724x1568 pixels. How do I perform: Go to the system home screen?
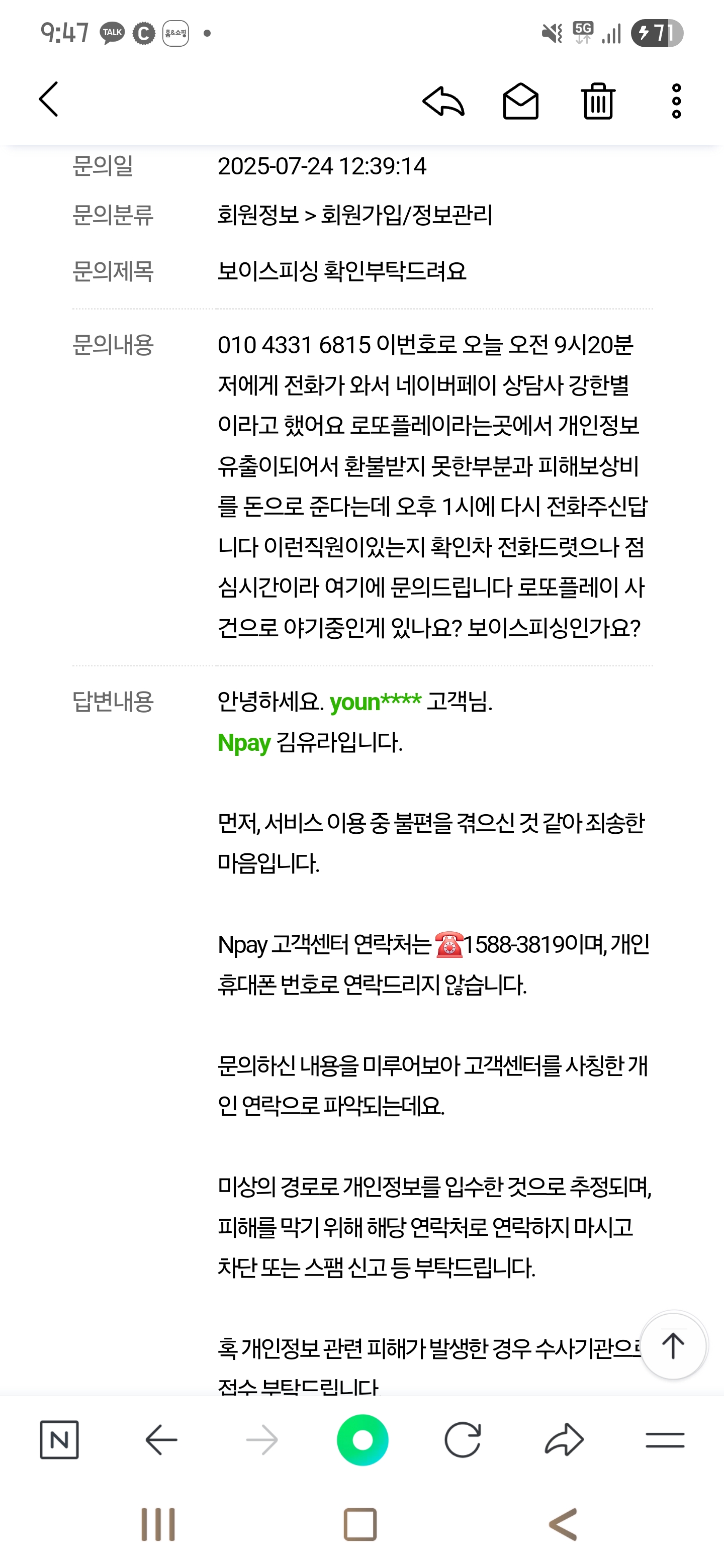pos(360,1525)
